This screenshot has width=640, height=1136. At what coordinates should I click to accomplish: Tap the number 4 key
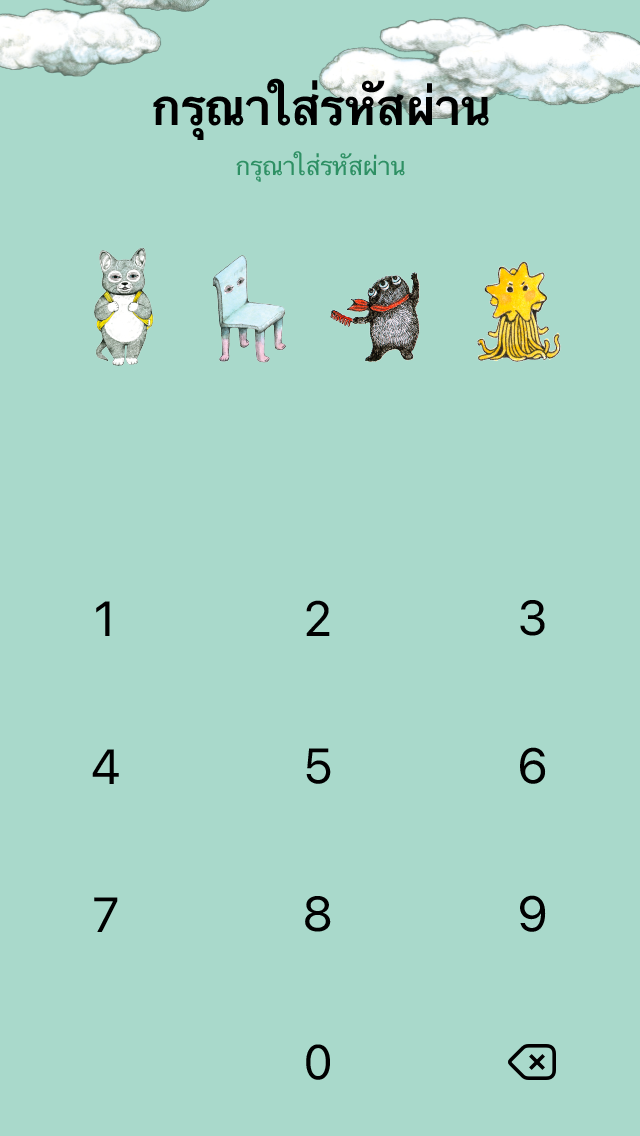coord(105,767)
